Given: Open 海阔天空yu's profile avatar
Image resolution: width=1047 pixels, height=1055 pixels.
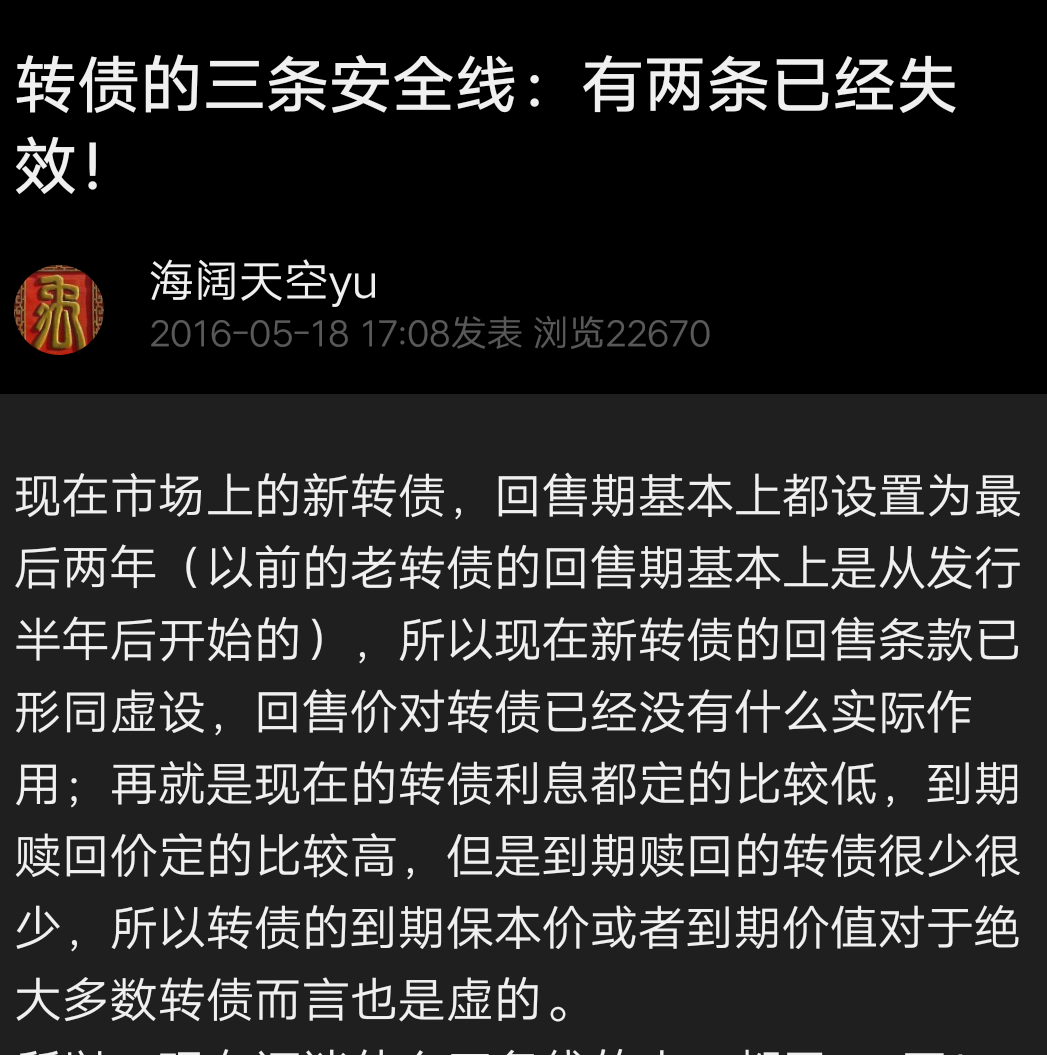Looking at the screenshot, I should (x=59, y=310).
